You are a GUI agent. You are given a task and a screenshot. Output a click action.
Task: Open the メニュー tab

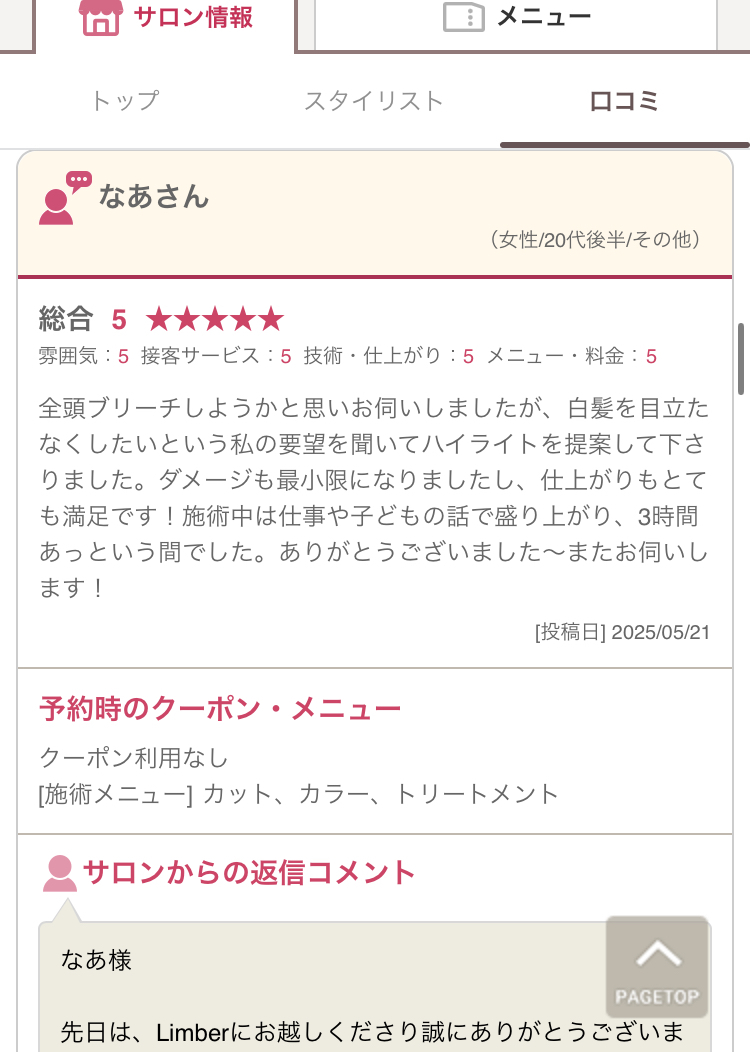[x=516, y=18]
